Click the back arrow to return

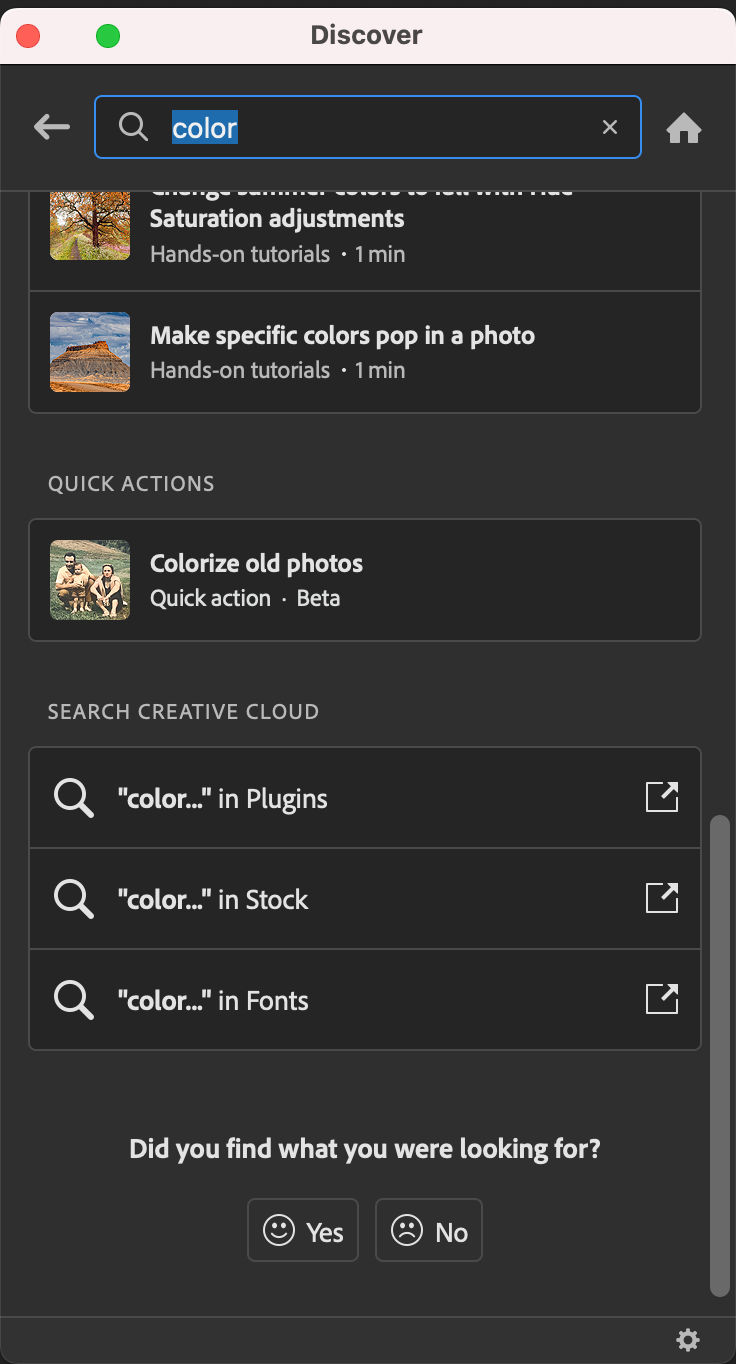click(x=51, y=127)
